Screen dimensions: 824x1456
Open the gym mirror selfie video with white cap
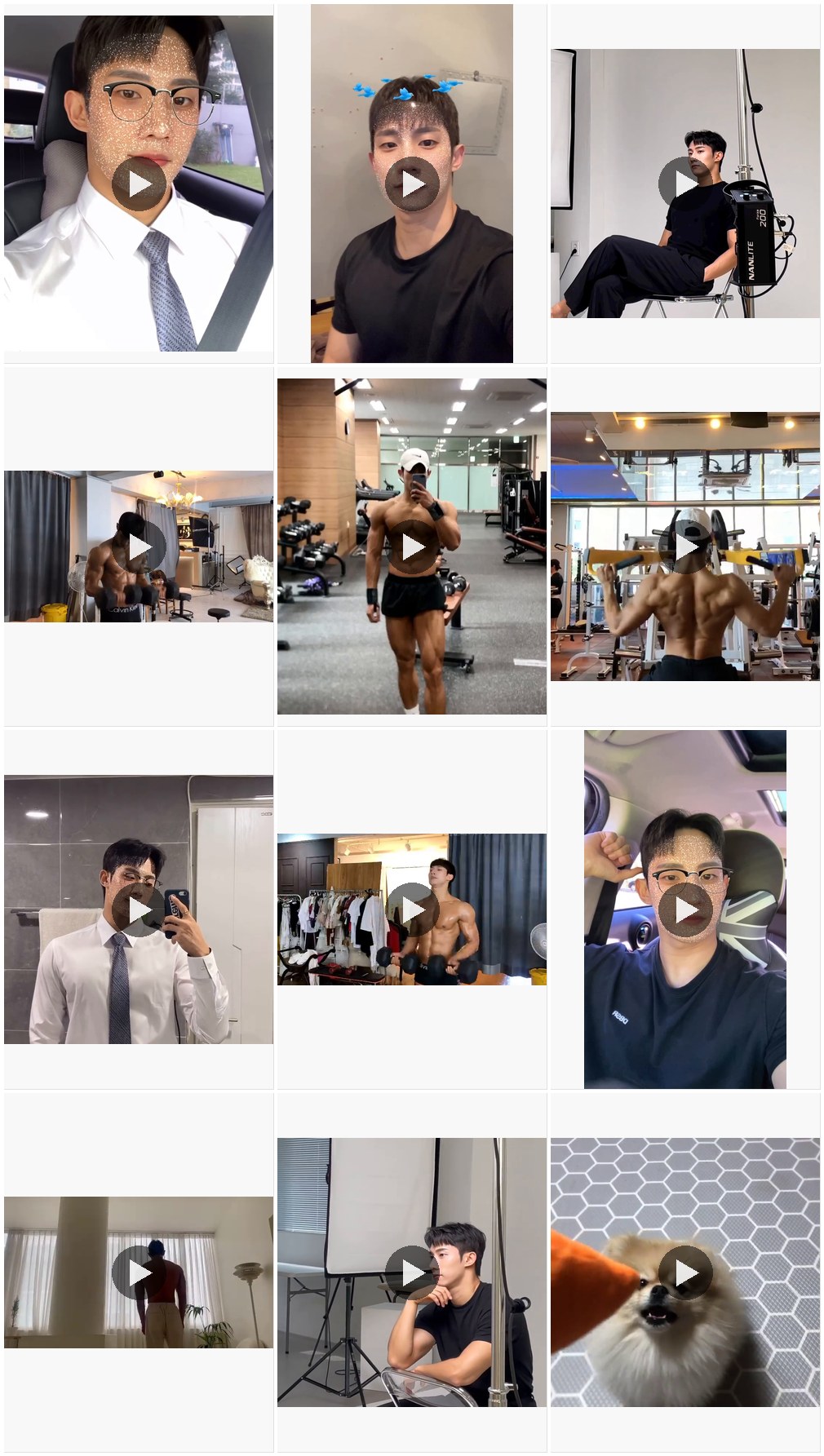(412, 547)
